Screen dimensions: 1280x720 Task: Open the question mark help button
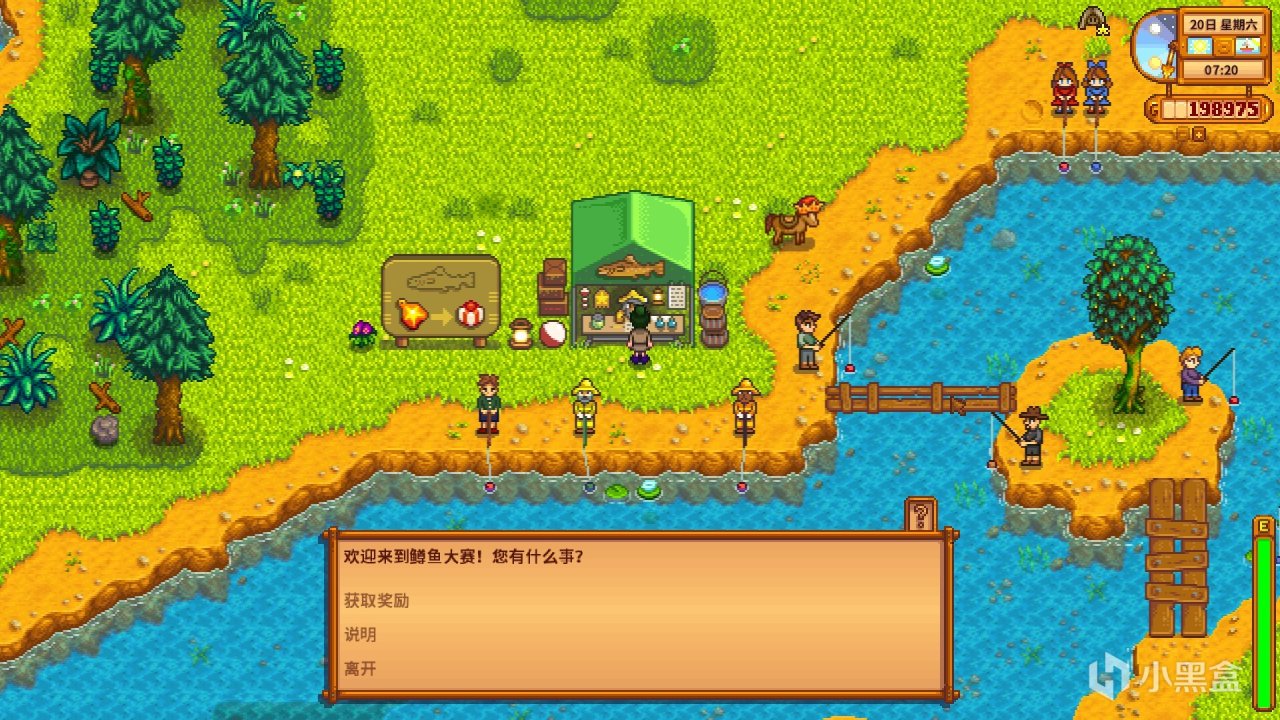click(x=920, y=515)
